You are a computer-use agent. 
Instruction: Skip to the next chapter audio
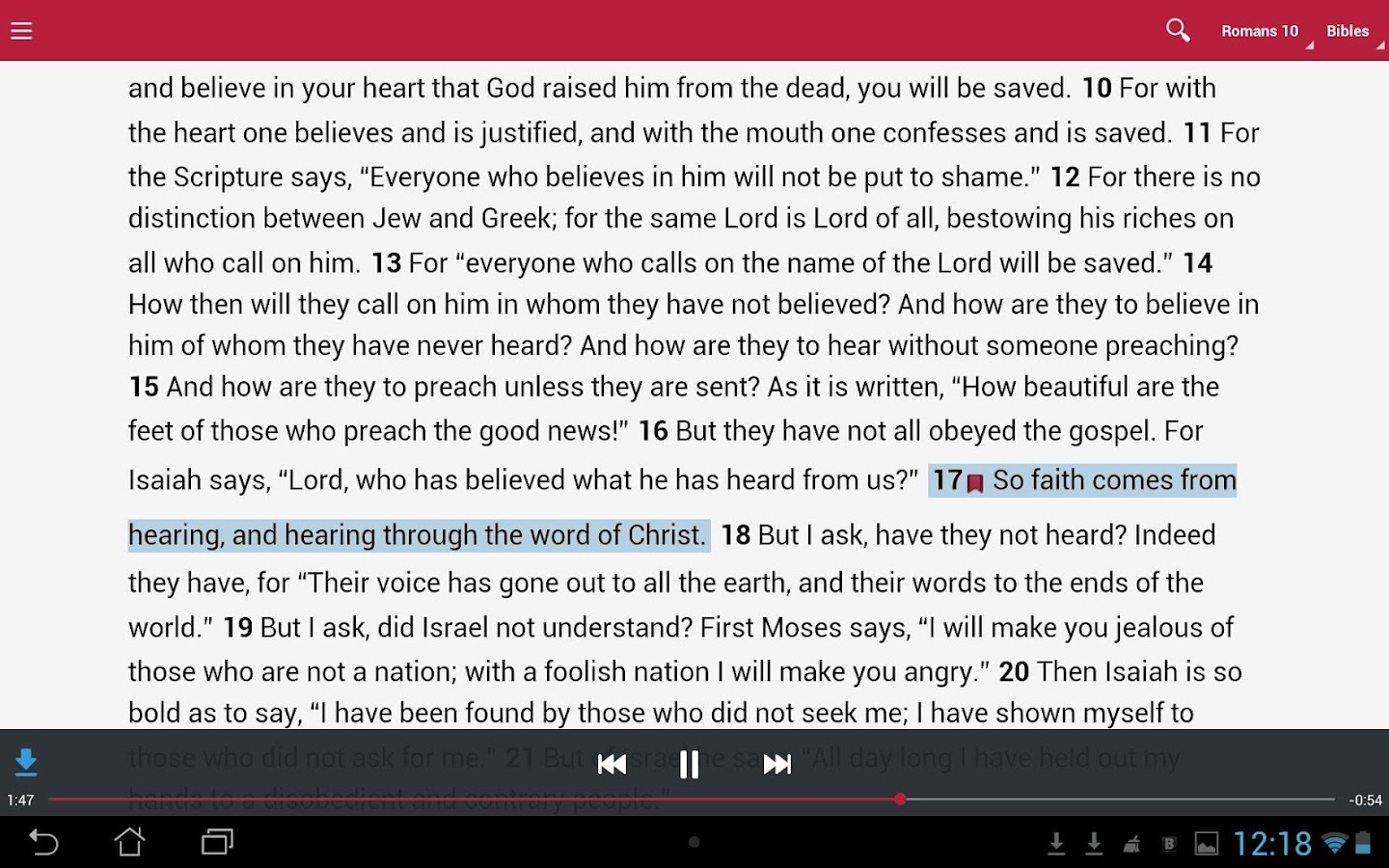click(776, 765)
